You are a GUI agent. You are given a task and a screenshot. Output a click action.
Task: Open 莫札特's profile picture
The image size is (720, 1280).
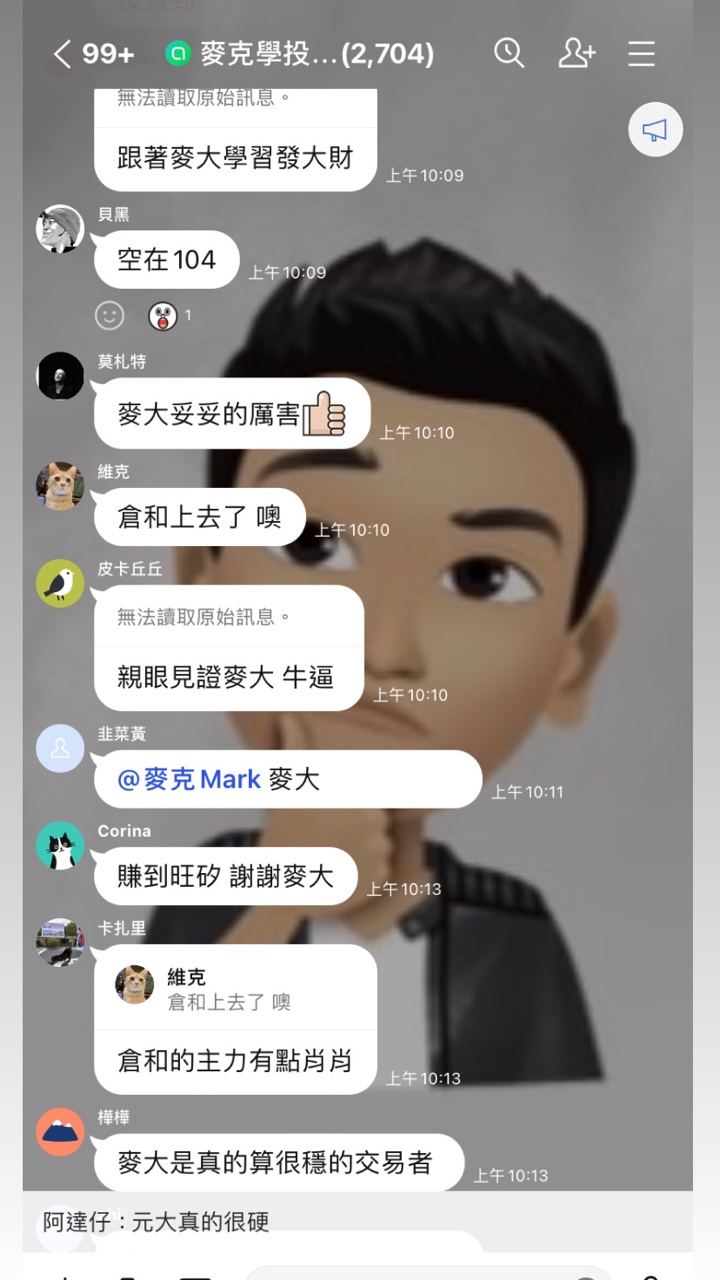coord(60,377)
